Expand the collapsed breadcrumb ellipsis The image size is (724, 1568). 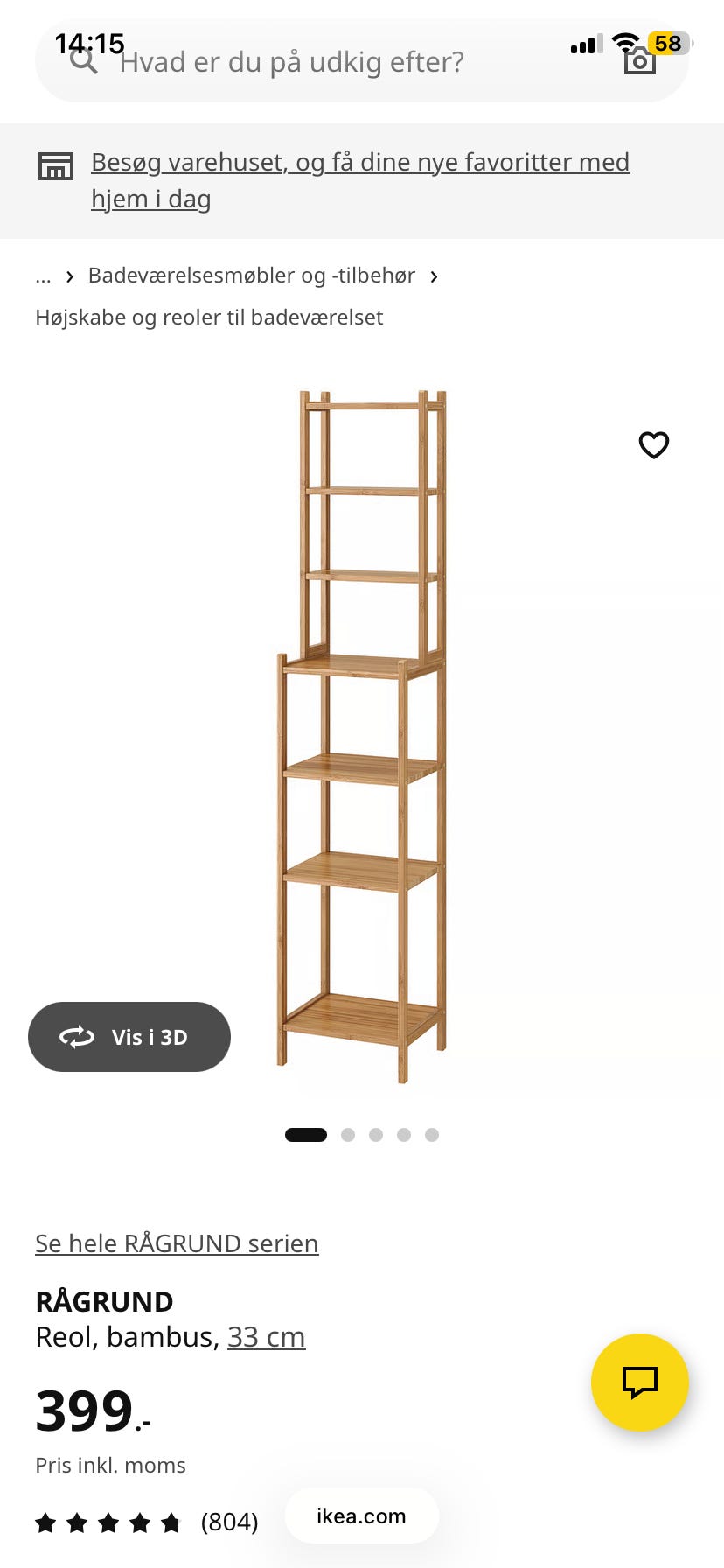point(43,276)
